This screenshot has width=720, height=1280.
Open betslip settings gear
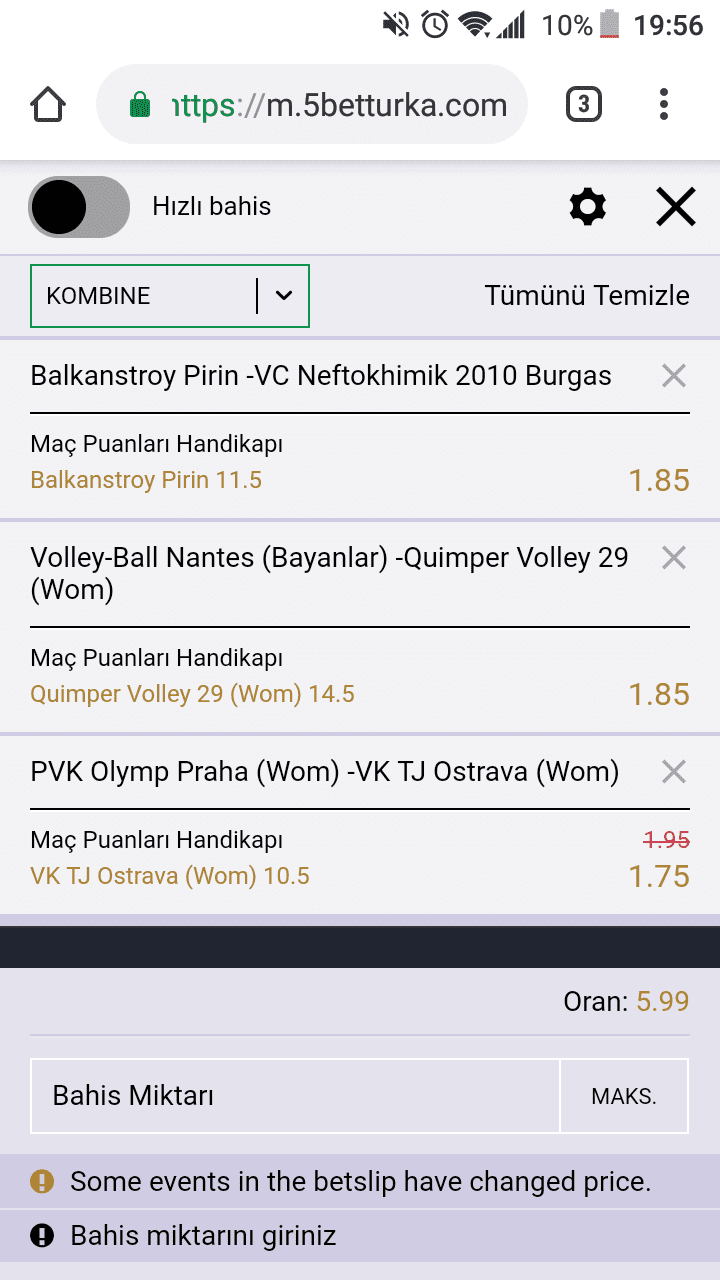pos(587,207)
